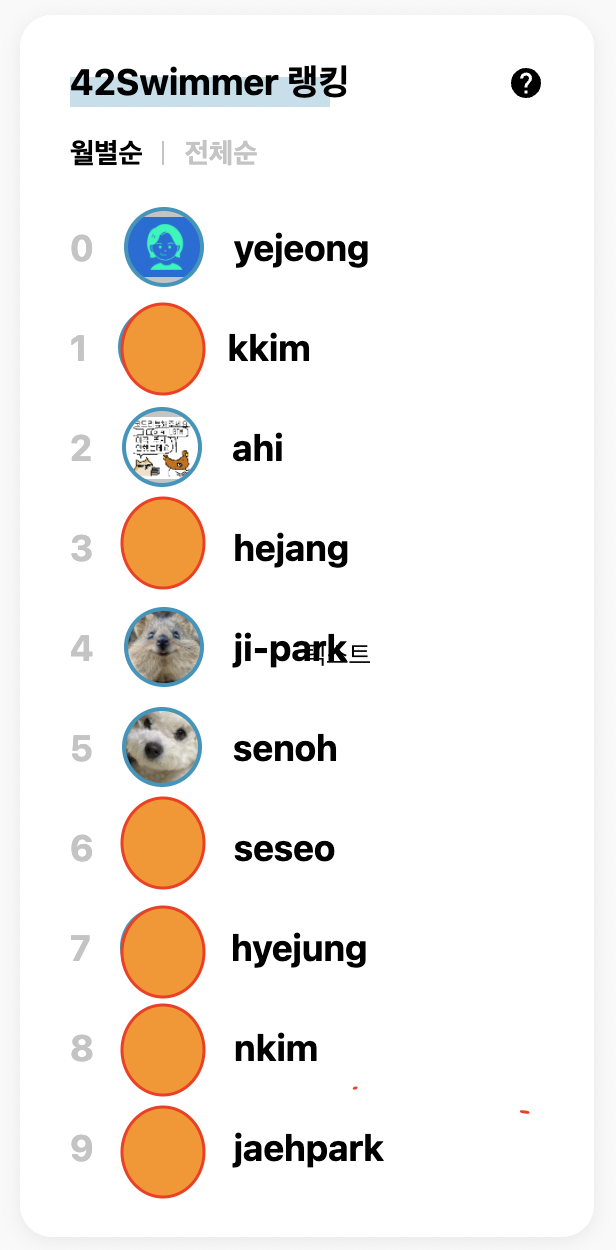Select the ahi ranking entry
This screenshot has width=616, height=1250.
click(x=258, y=449)
